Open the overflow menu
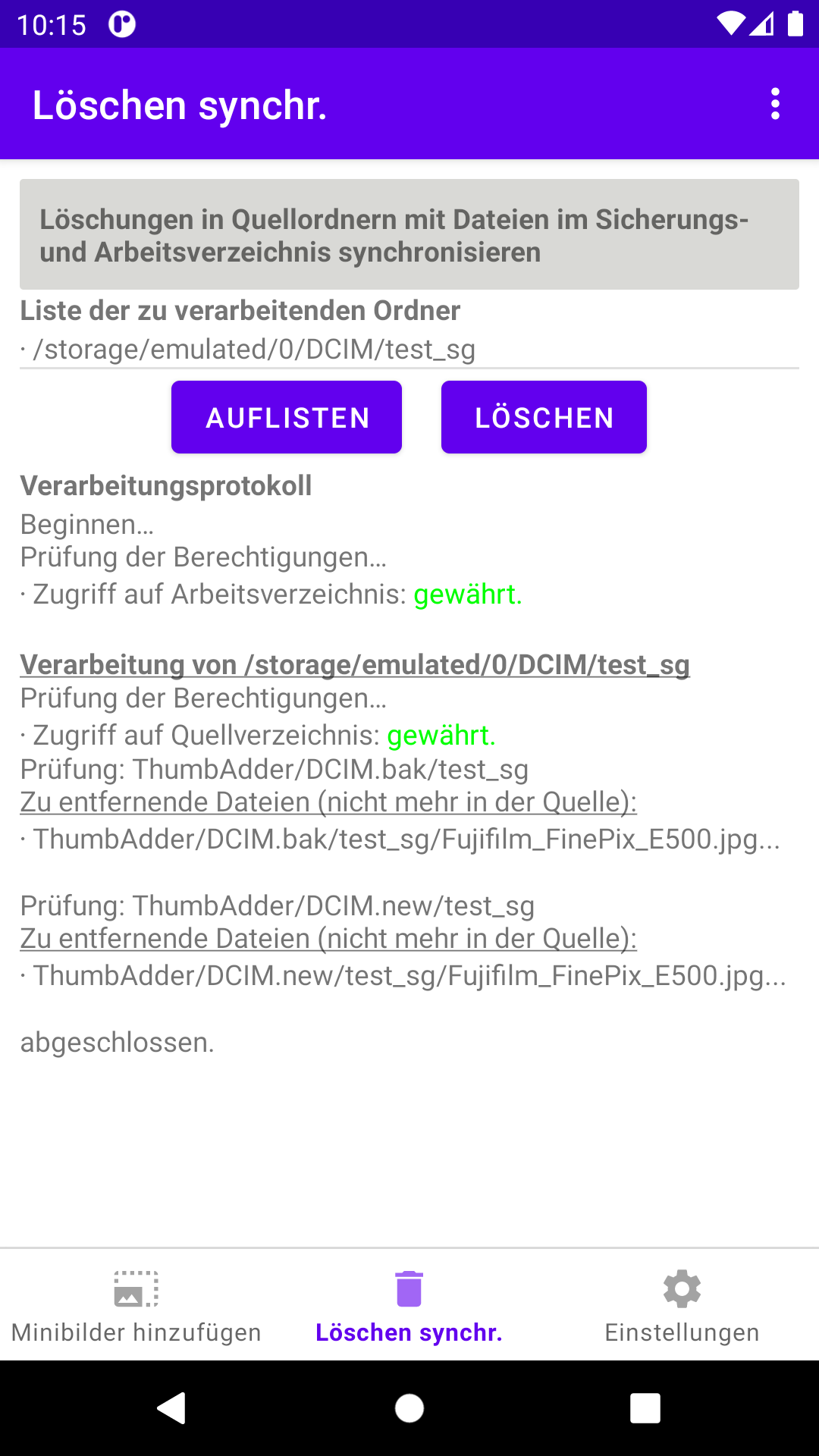 point(775,104)
